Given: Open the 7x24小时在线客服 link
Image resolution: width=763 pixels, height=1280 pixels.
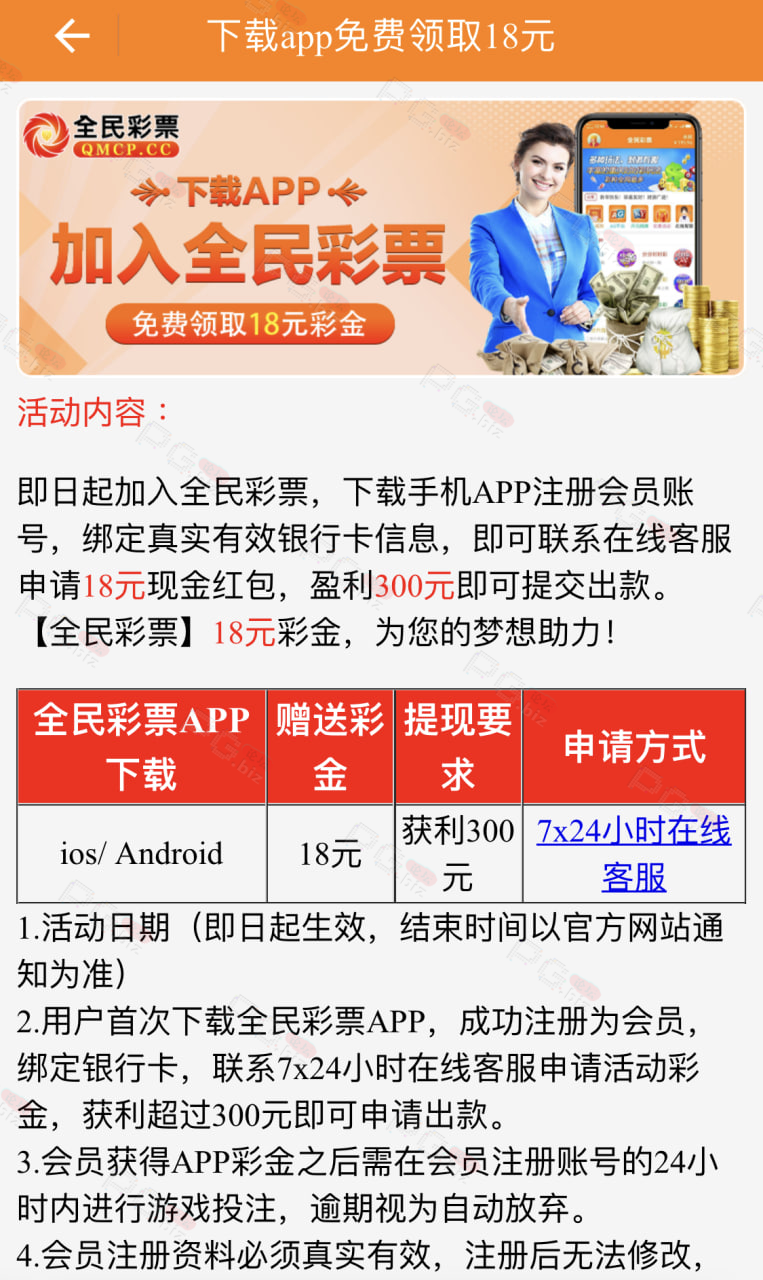Looking at the screenshot, I should pyautogui.click(x=634, y=854).
